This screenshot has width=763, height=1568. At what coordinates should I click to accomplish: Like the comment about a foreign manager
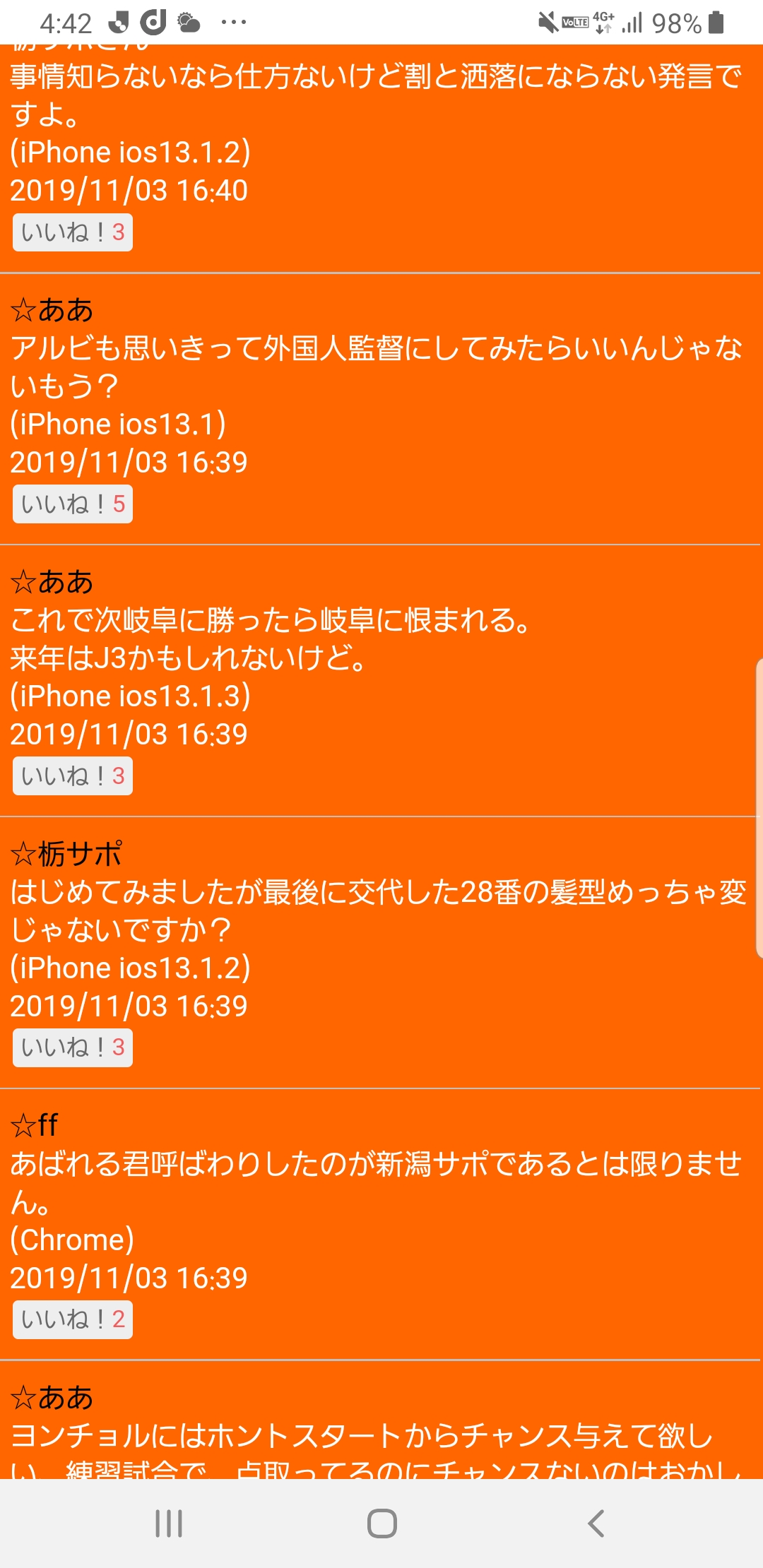pyautogui.click(x=73, y=504)
